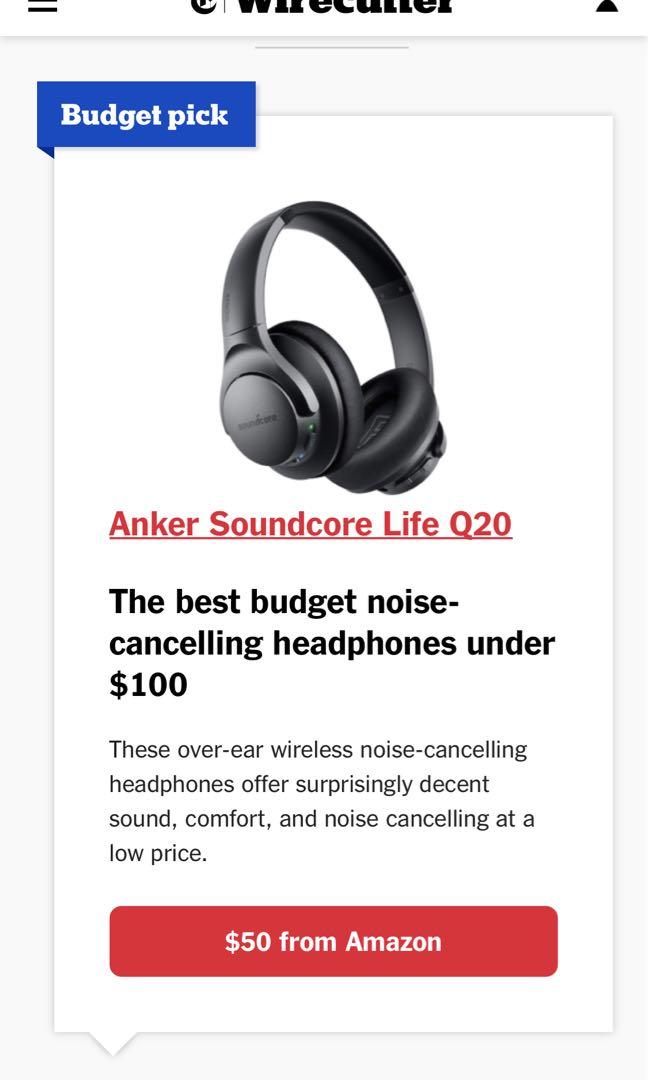
Task: Open the Anker Soundcore Life Q20 link
Action: (x=310, y=524)
